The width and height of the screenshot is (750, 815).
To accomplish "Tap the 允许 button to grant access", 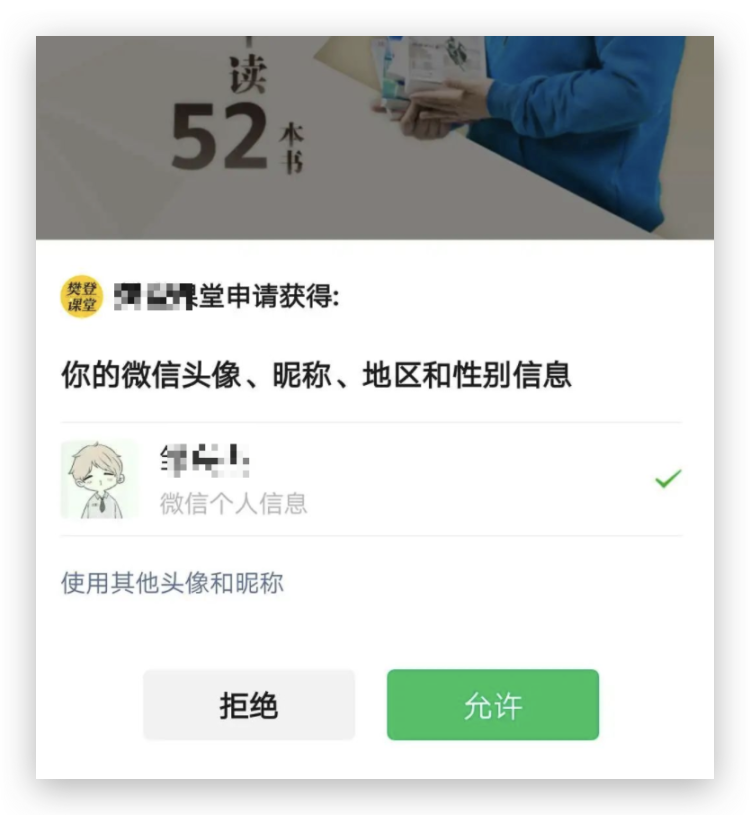I will [x=492, y=705].
